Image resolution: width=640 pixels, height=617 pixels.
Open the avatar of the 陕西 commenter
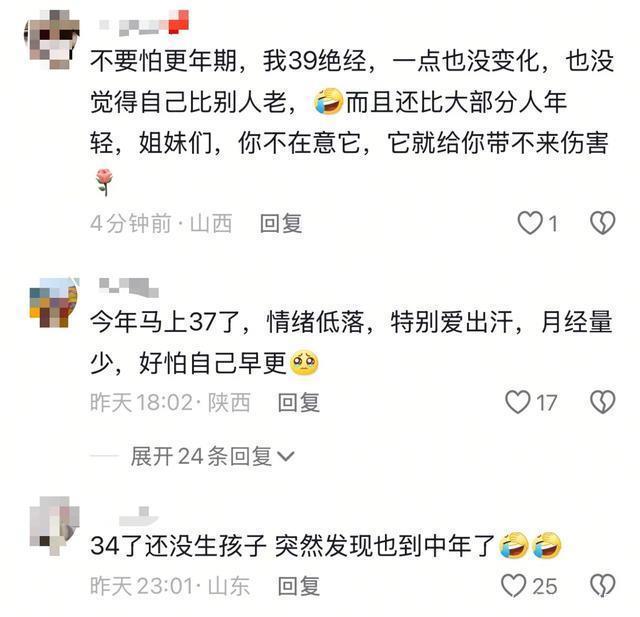click(55, 302)
